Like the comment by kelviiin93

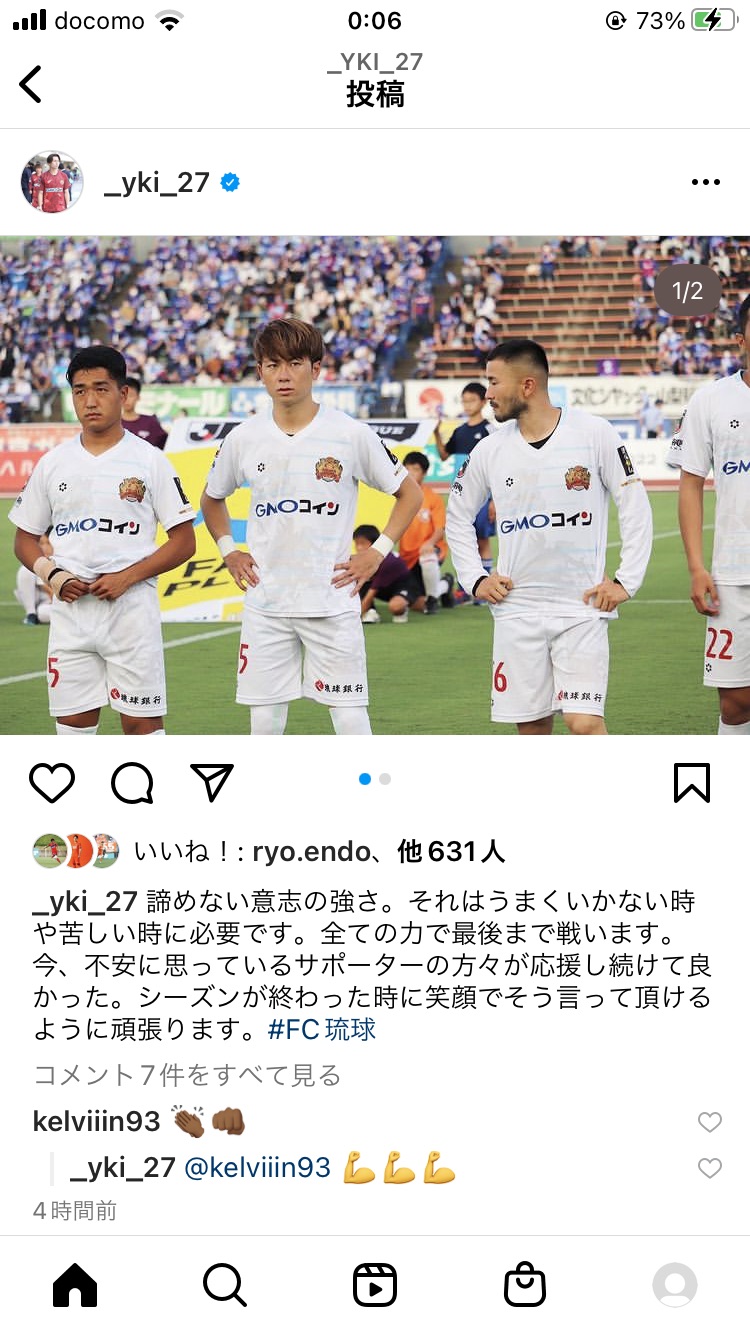[709, 1122]
